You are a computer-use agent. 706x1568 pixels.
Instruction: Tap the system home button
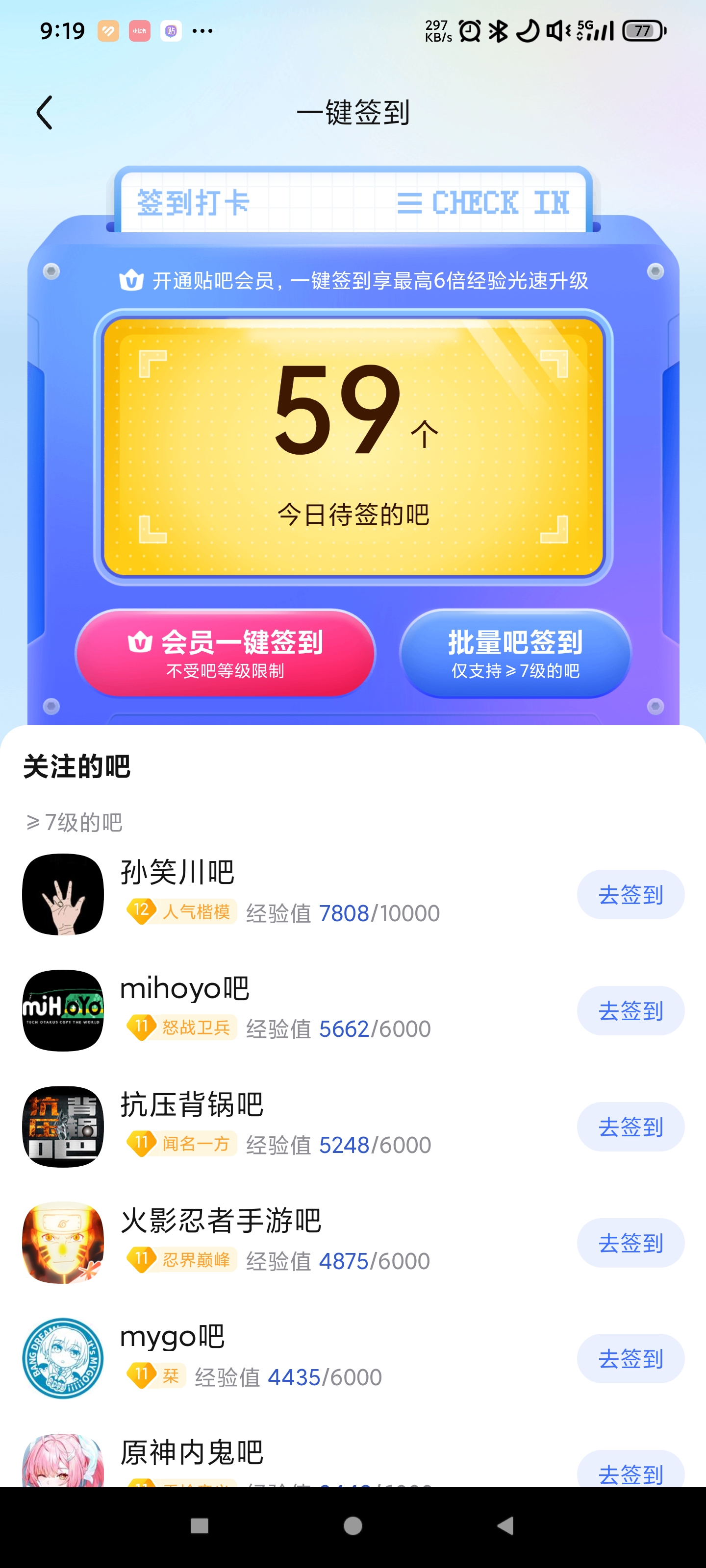pyautogui.click(x=353, y=1526)
